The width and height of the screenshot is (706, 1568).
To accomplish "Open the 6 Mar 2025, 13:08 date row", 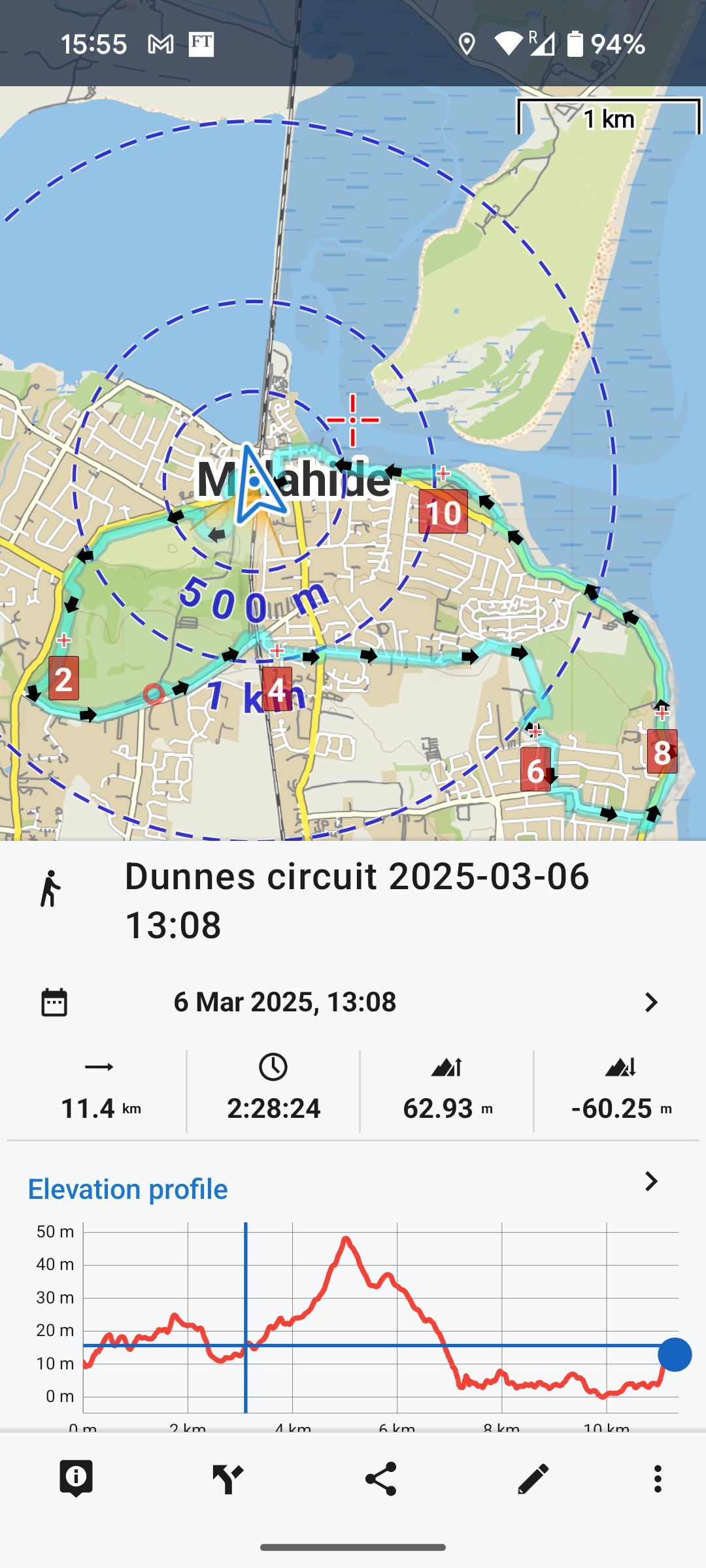I will coord(353,1002).
